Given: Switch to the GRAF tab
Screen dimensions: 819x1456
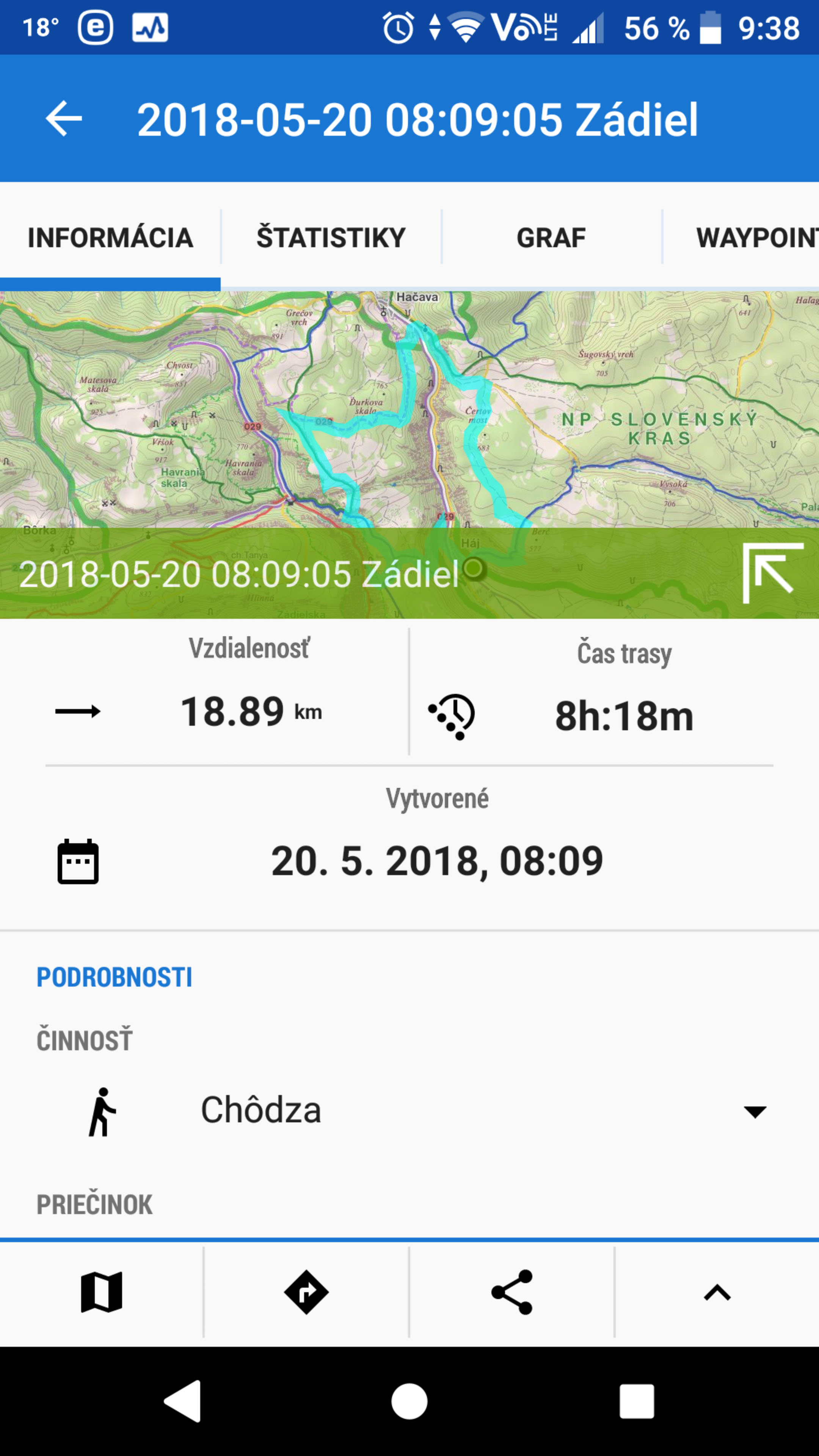Looking at the screenshot, I should (x=551, y=237).
